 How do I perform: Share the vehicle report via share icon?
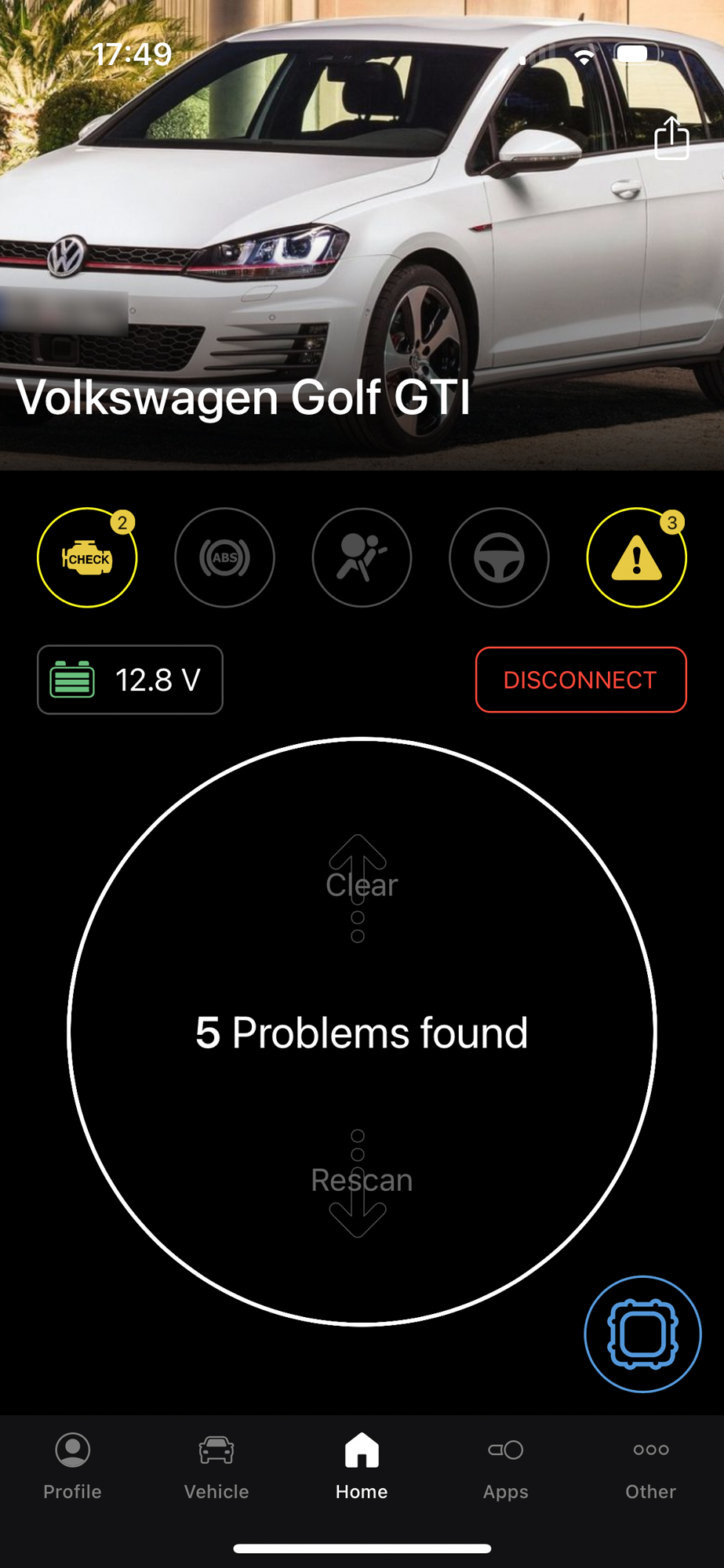pyautogui.click(x=671, y=137)
